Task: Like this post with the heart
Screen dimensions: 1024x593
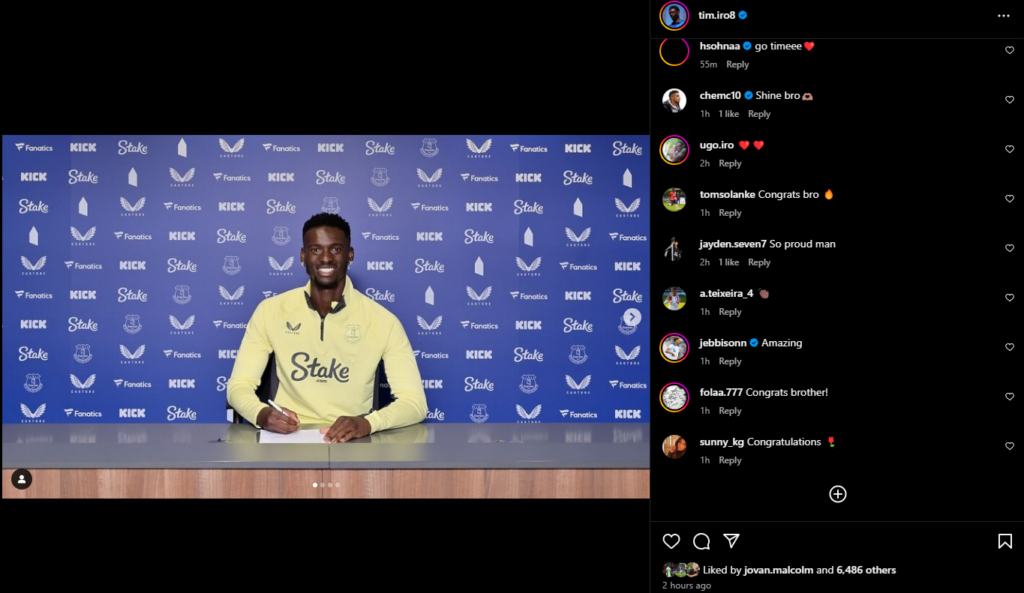Action: tap(672, 541)
